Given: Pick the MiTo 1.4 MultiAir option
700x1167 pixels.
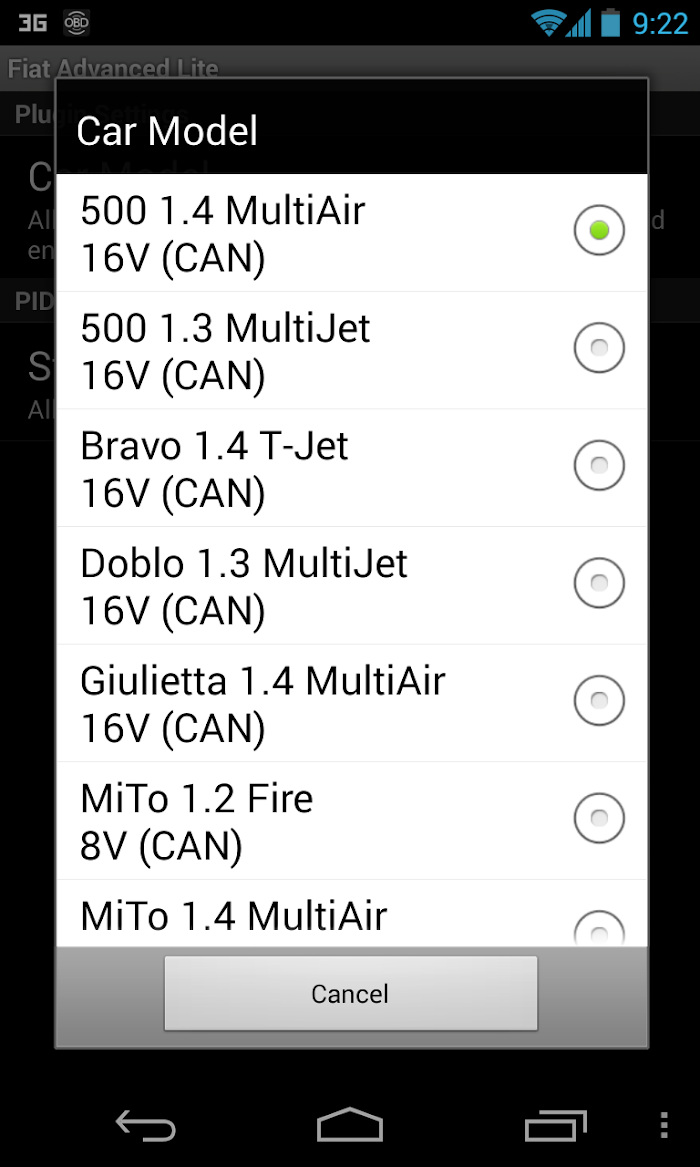Looking at the screenshot, I should pos(351,914).
